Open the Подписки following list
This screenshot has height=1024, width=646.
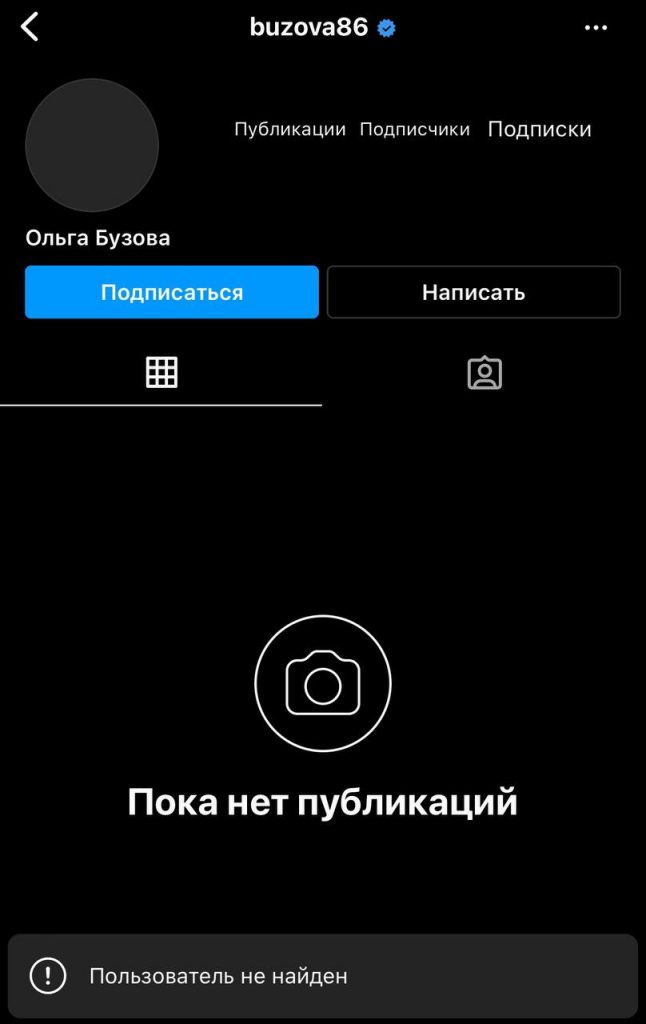point(539,129)
